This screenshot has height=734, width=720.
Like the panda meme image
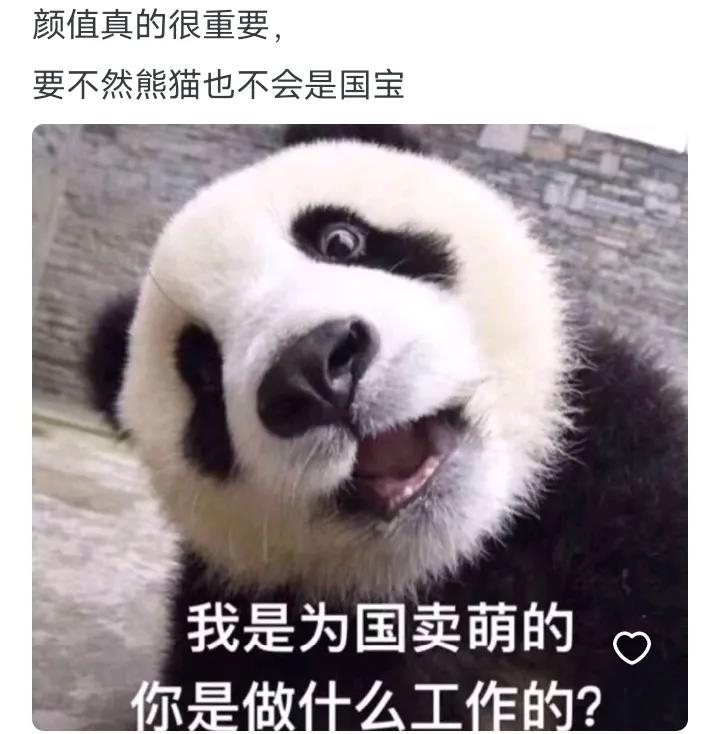pyautogui.click(x=631, y=648)
